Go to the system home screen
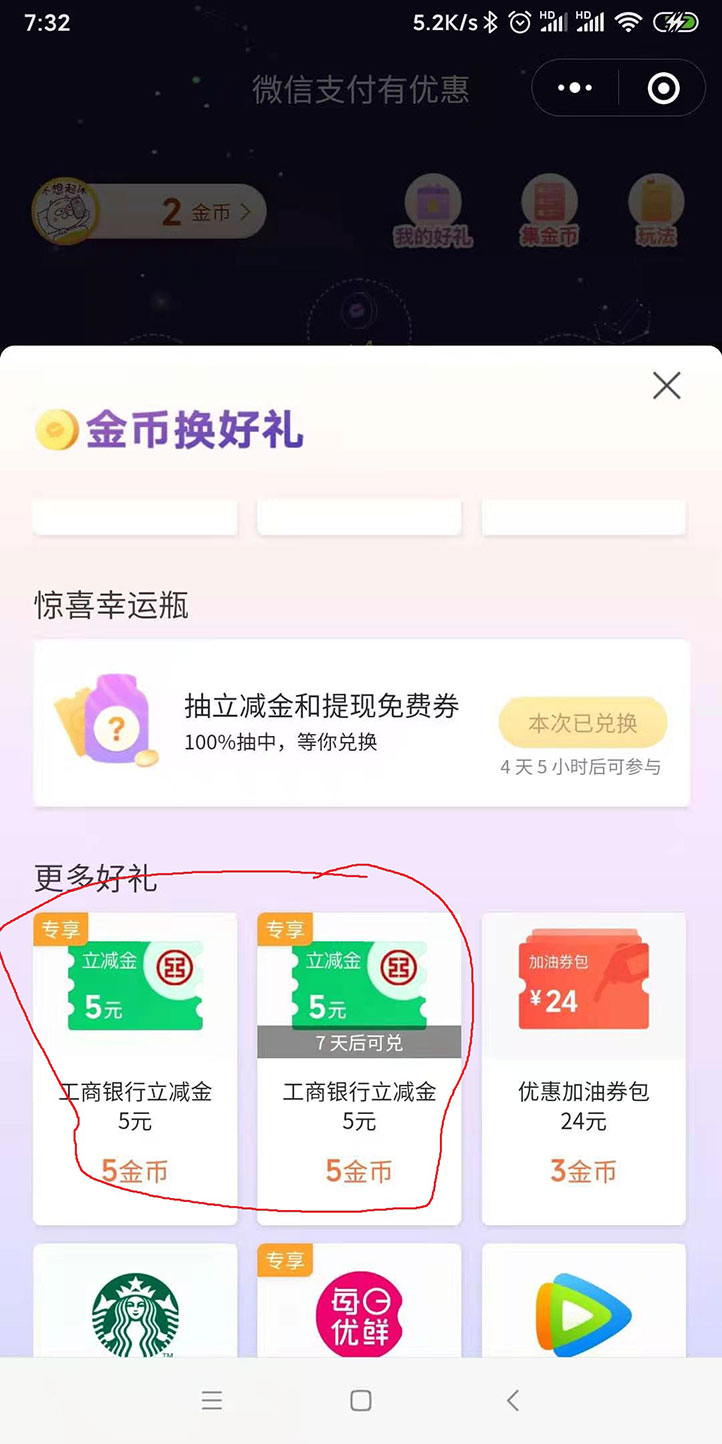722x1444 pixels. pyautogui.click(x=361, y=1401)
